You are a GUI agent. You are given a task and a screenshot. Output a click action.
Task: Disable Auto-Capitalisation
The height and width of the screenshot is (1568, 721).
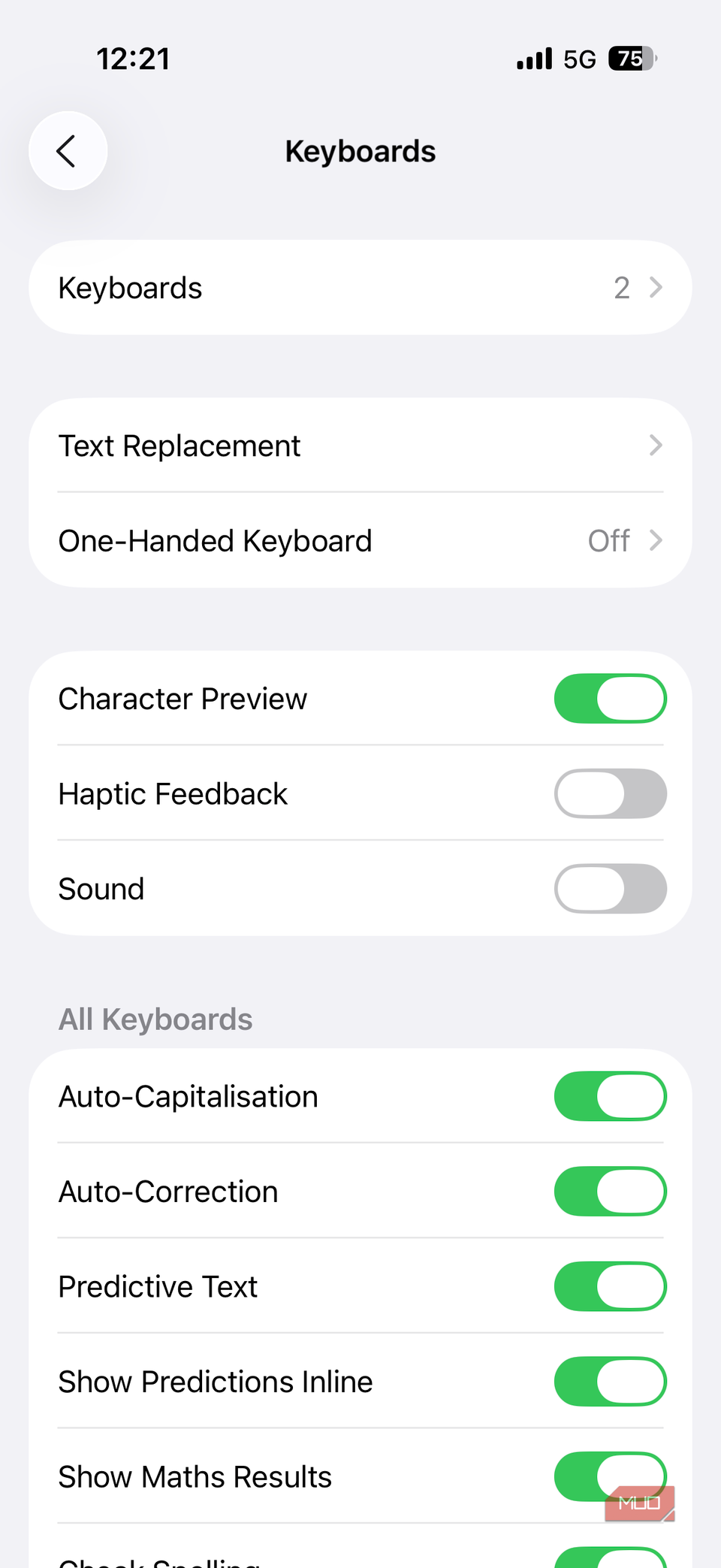pos(610,1096)
